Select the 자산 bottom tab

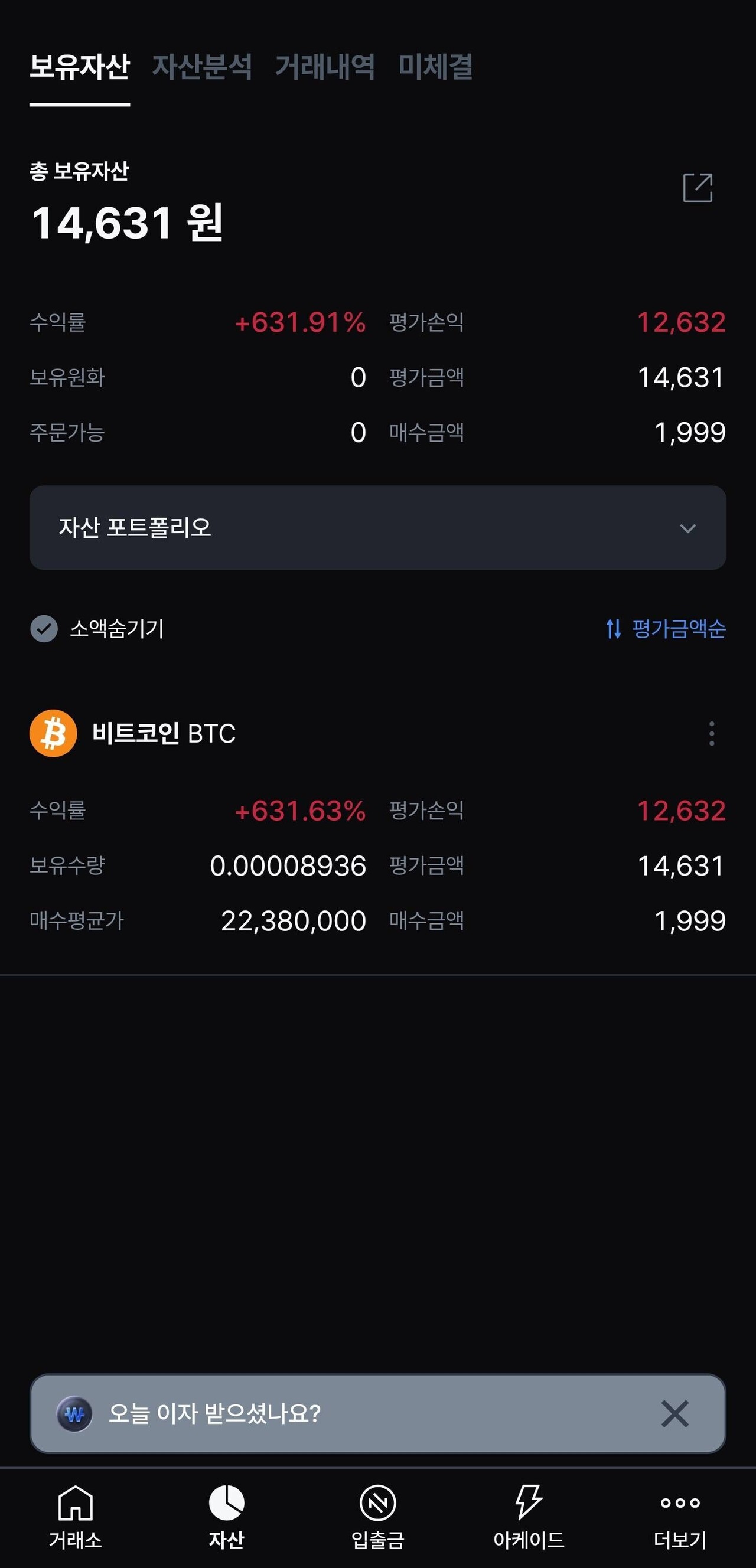click(x=227, y=1515)
